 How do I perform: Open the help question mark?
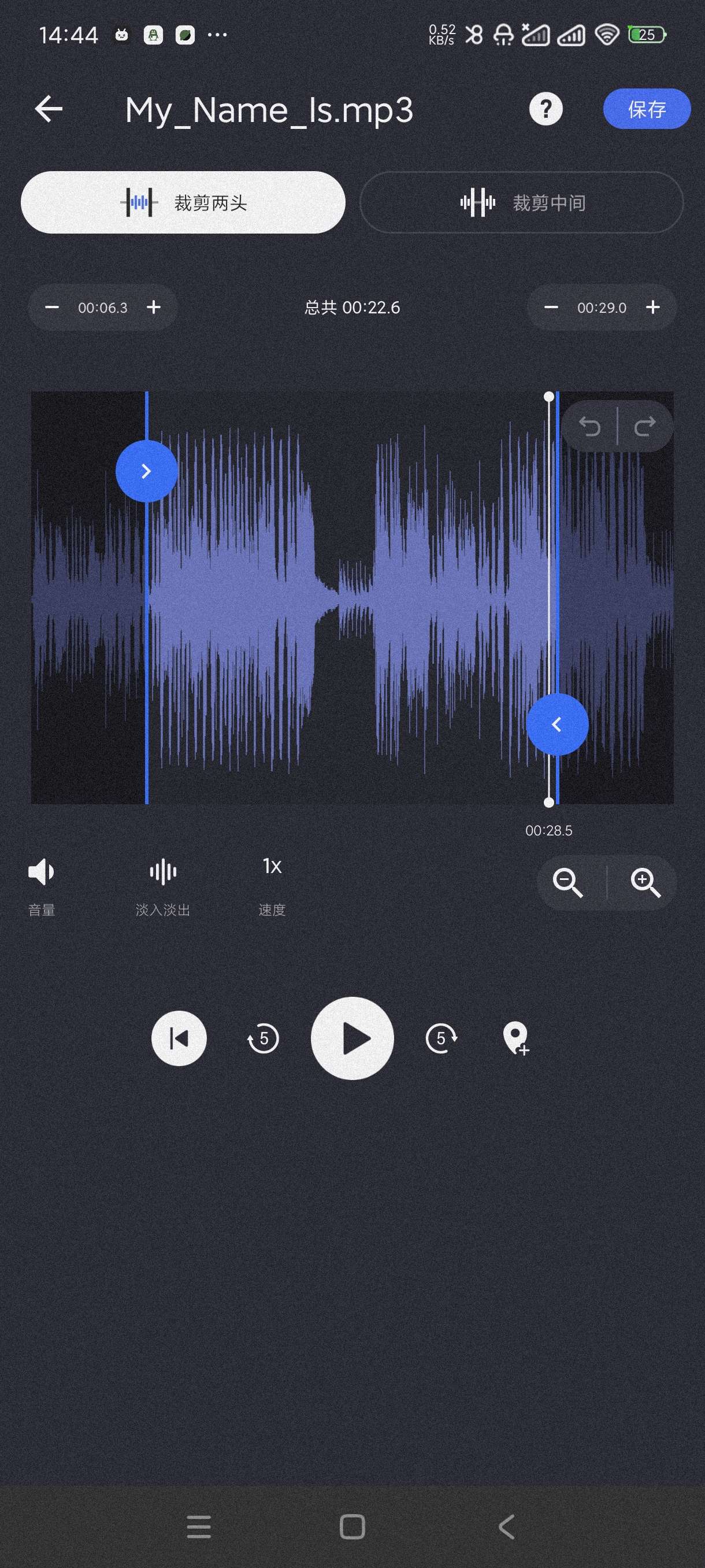coord(546,110)
